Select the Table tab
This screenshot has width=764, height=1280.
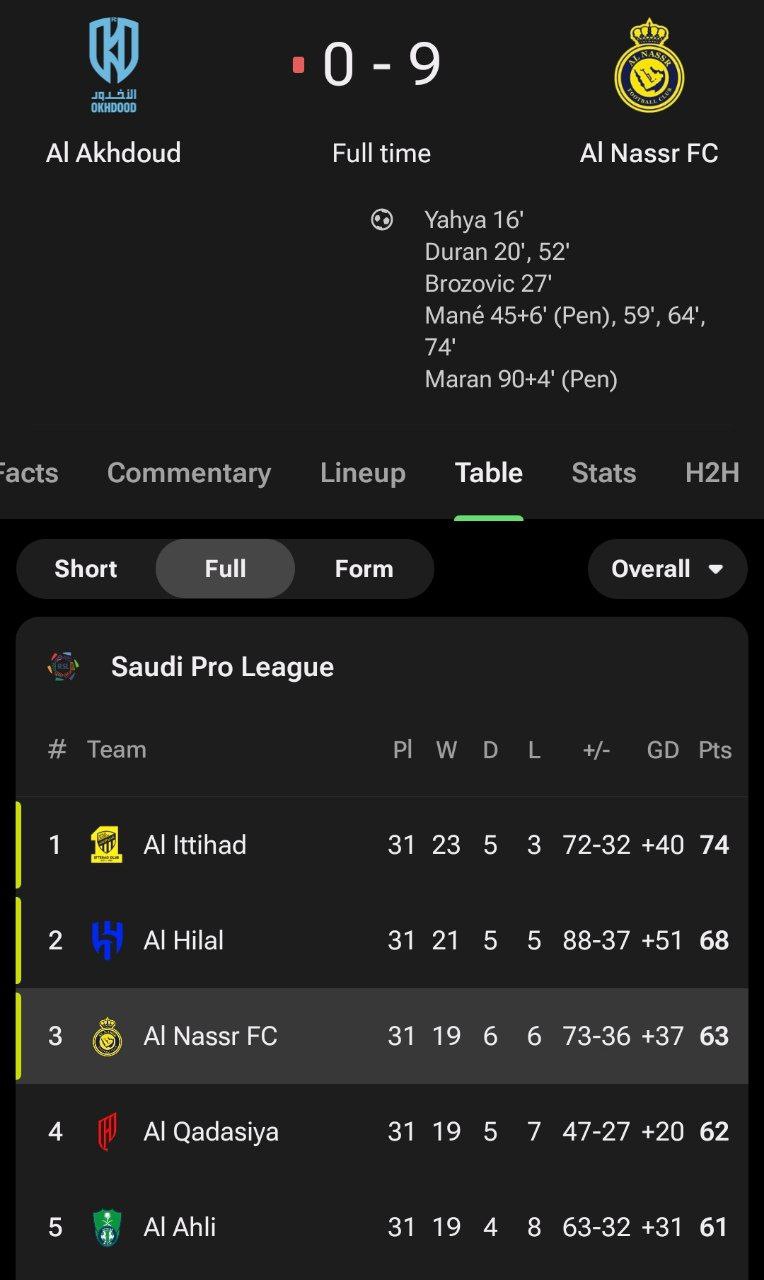pos(489,473)
